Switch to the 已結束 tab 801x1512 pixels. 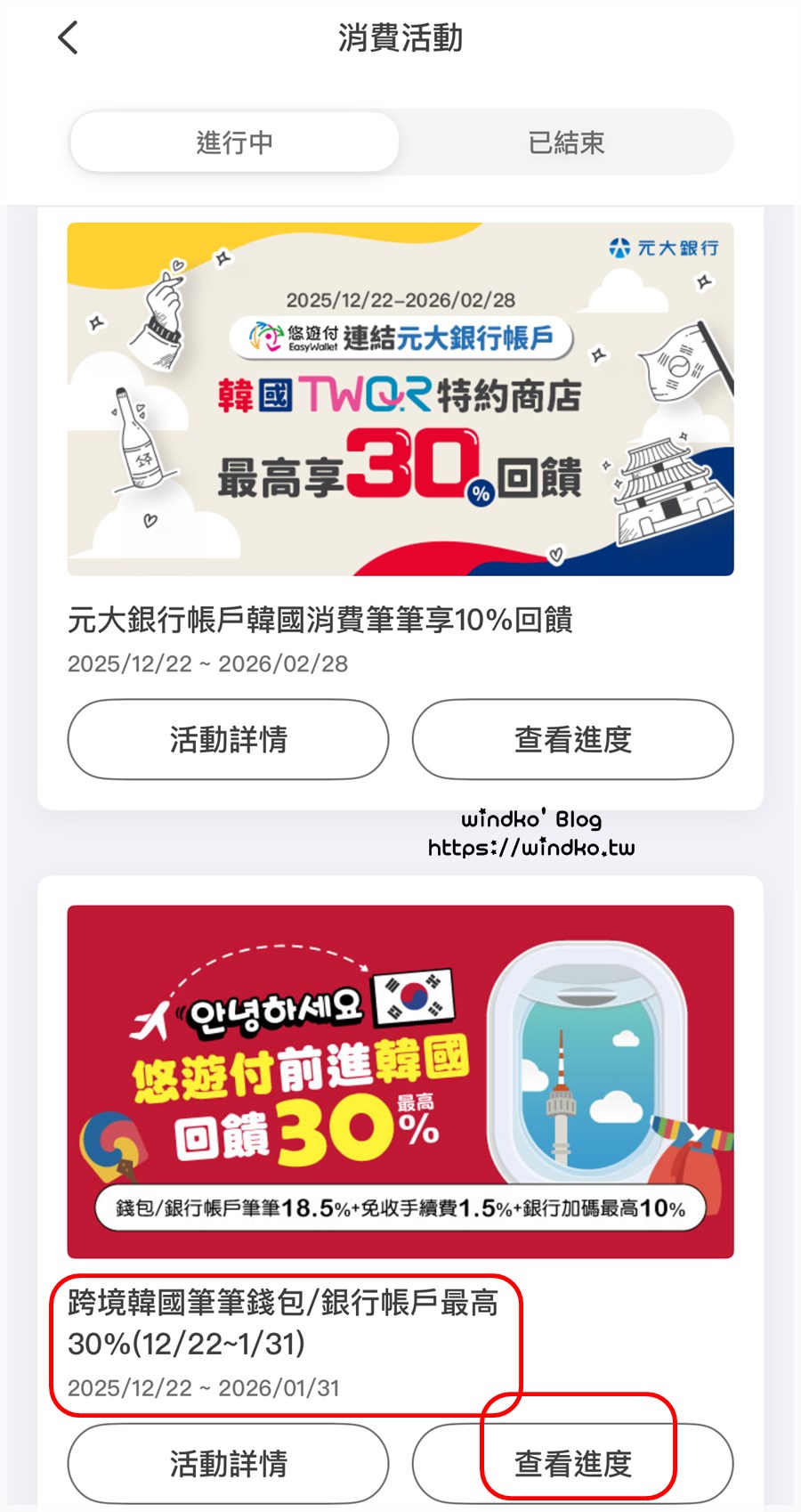[x=566, y=142]
